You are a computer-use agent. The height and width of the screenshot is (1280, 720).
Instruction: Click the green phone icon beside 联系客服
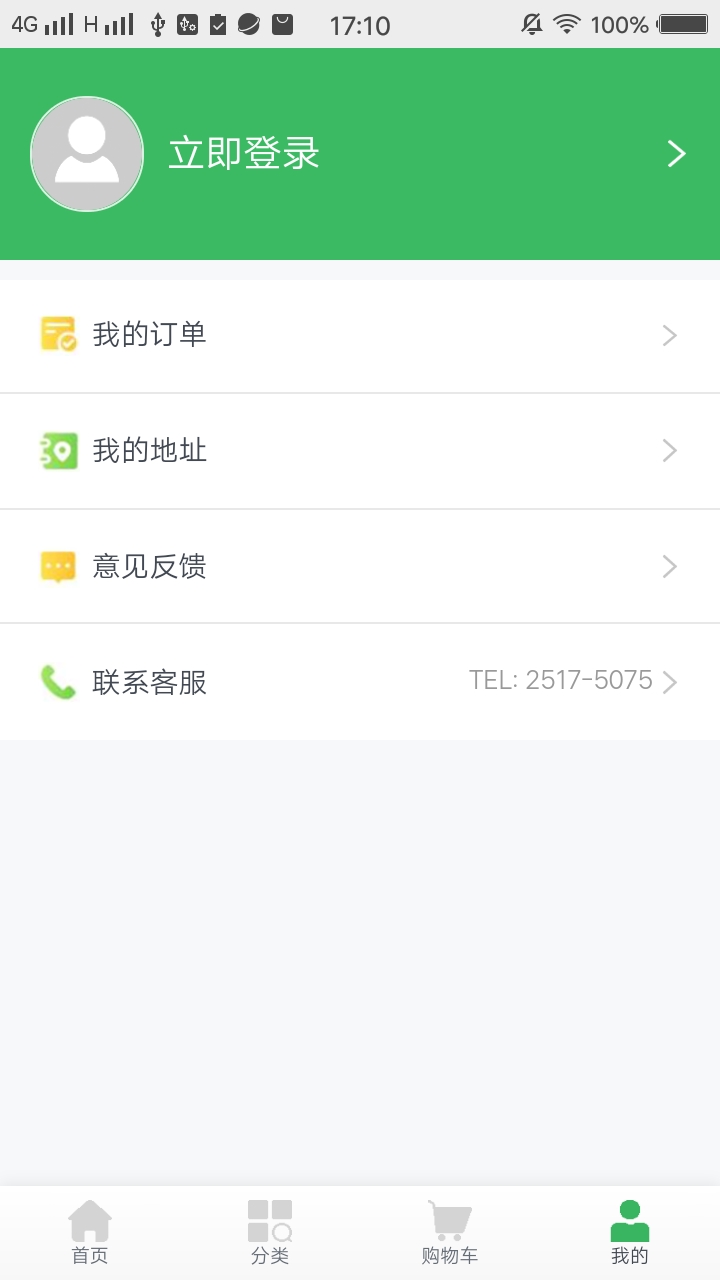tap(58, 682)
